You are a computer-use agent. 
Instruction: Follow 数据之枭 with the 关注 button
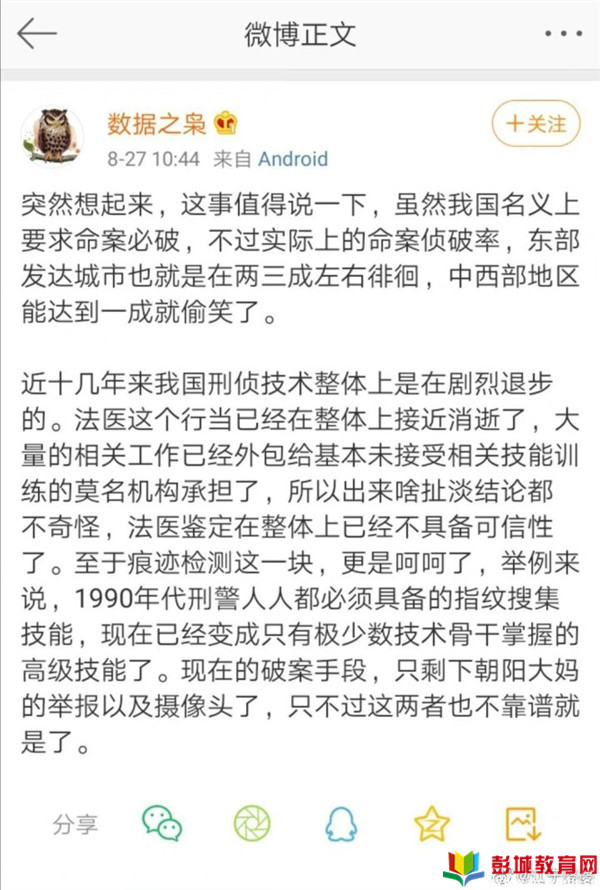tap(536, 125)
